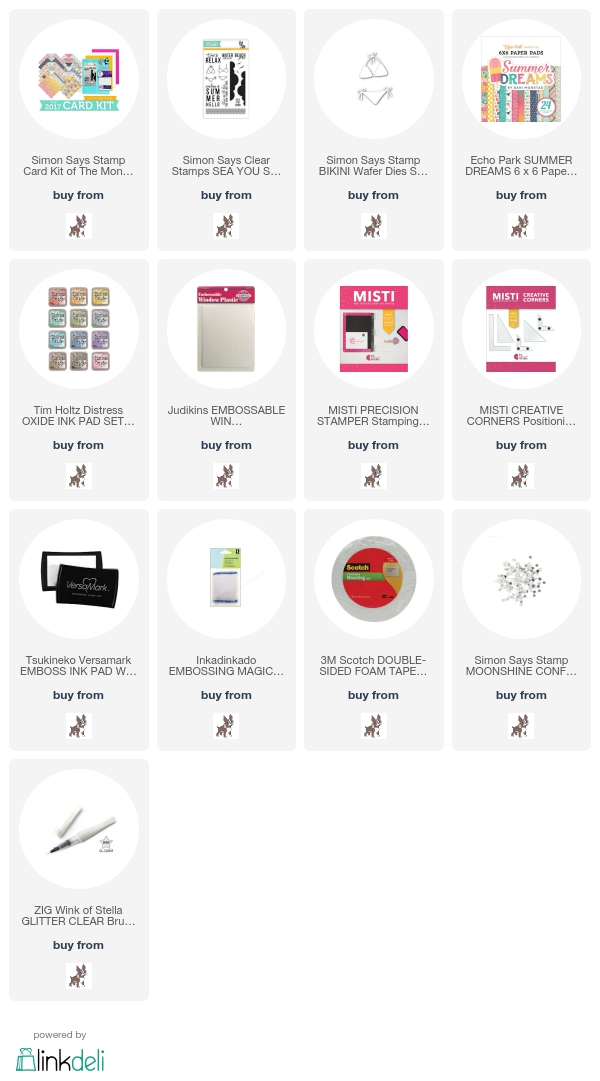Tap the store icon under ZIG Wink of Stella

click(79, 976)
